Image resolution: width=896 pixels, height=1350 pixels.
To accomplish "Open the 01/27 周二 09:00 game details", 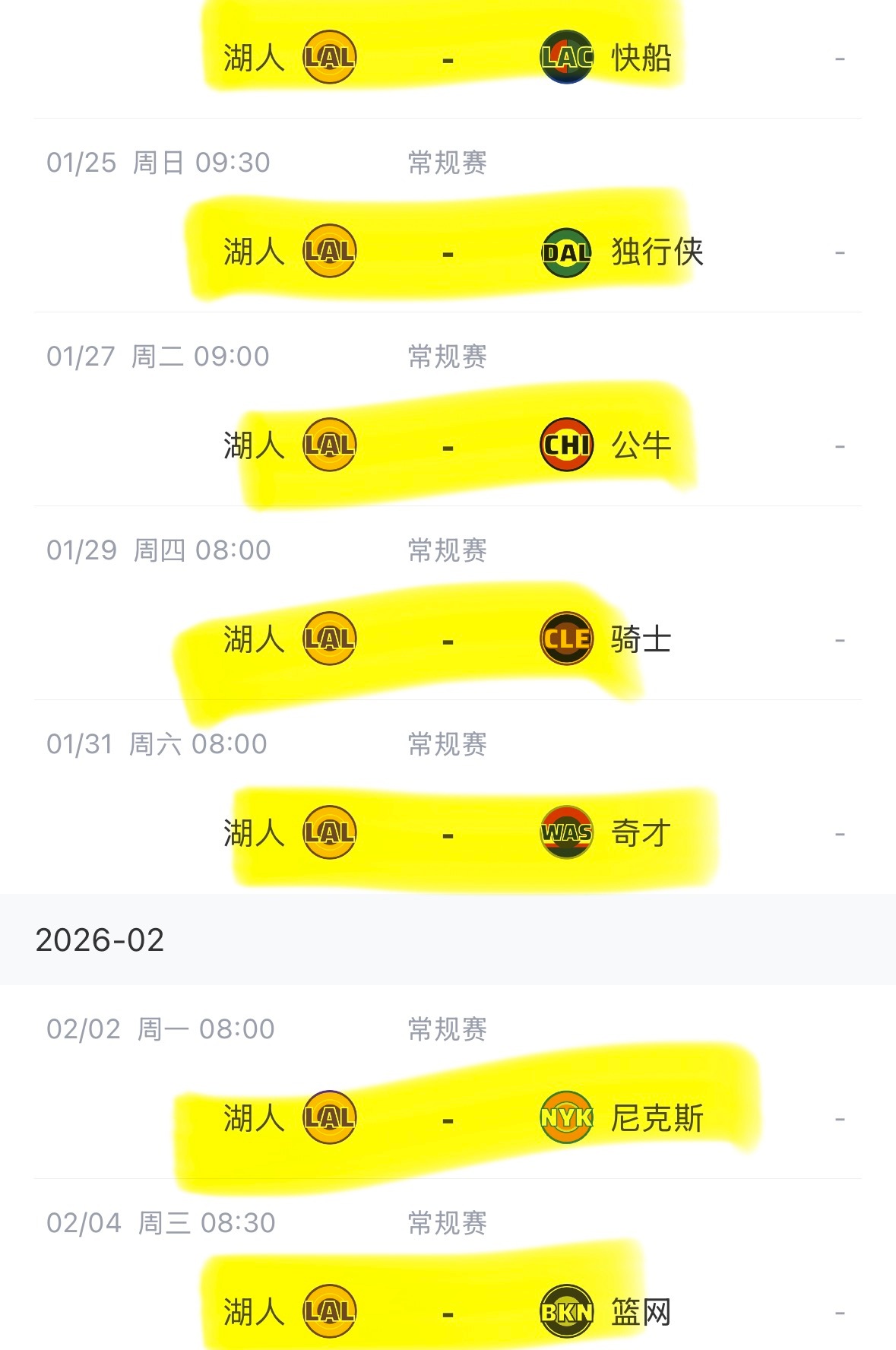I will [160, 356].
